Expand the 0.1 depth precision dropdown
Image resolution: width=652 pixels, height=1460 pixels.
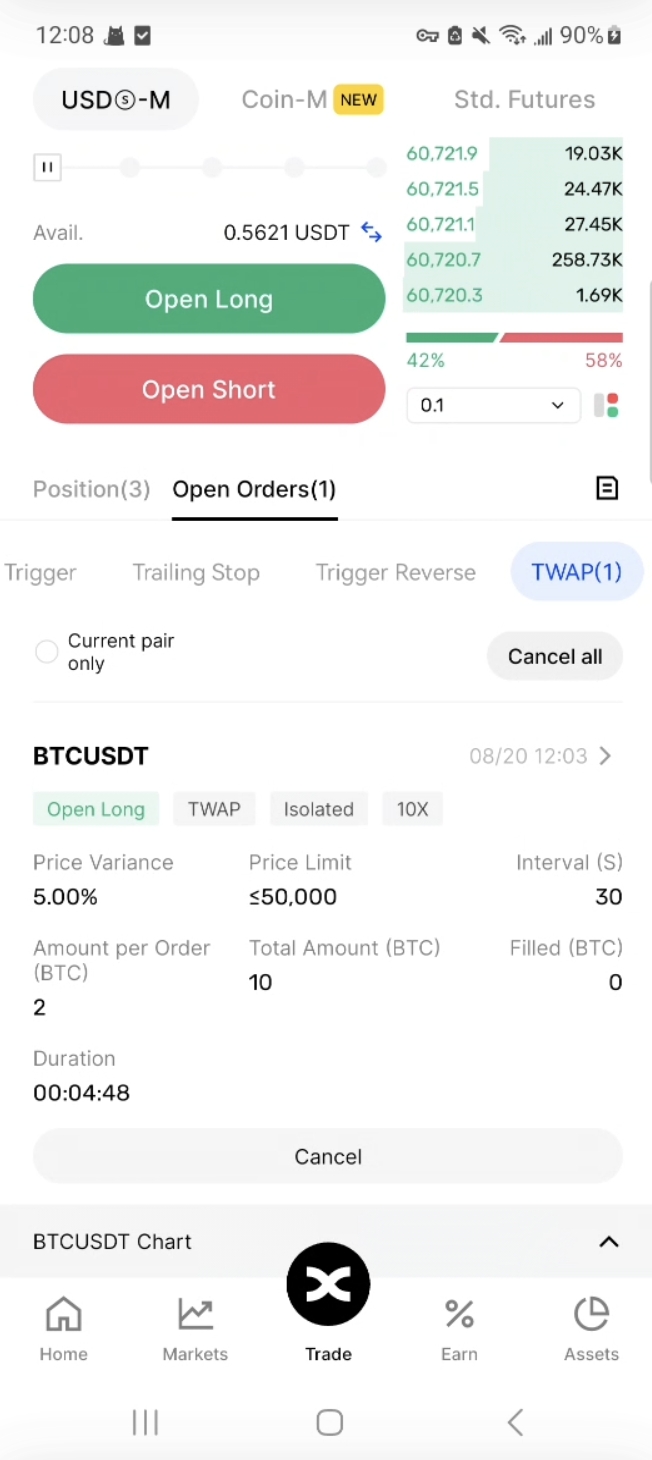point(492,405)
